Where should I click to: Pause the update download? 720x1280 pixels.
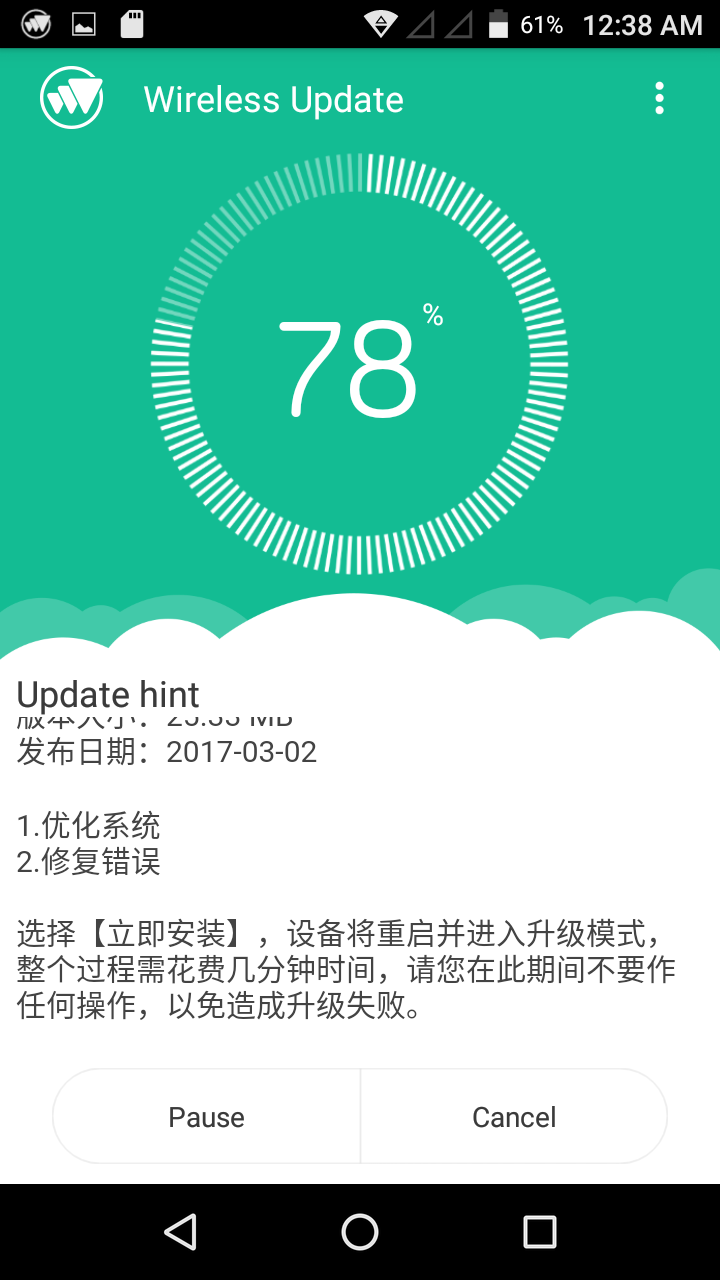[x=206, y=1117]
